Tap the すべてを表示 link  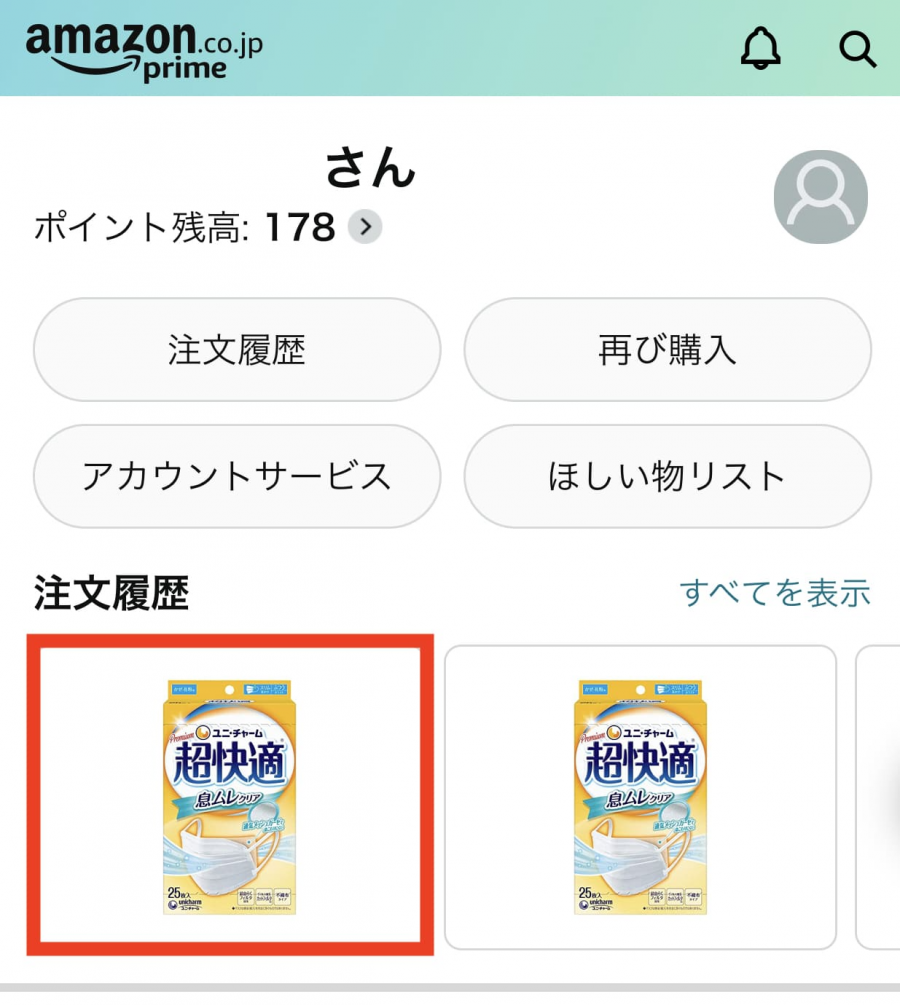tap(775, 593)
